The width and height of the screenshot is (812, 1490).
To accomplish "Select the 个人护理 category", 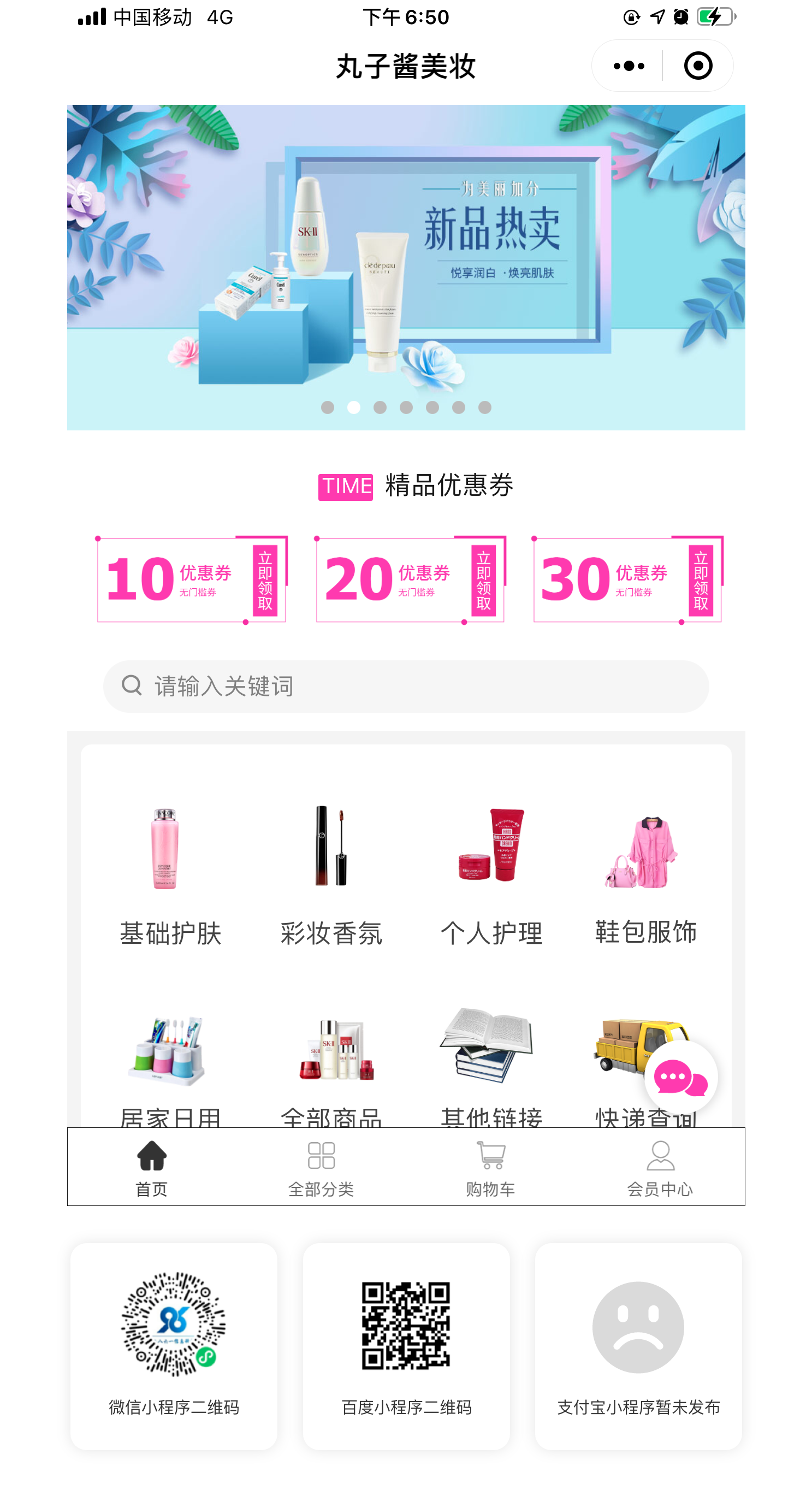I will click(491, 873).
